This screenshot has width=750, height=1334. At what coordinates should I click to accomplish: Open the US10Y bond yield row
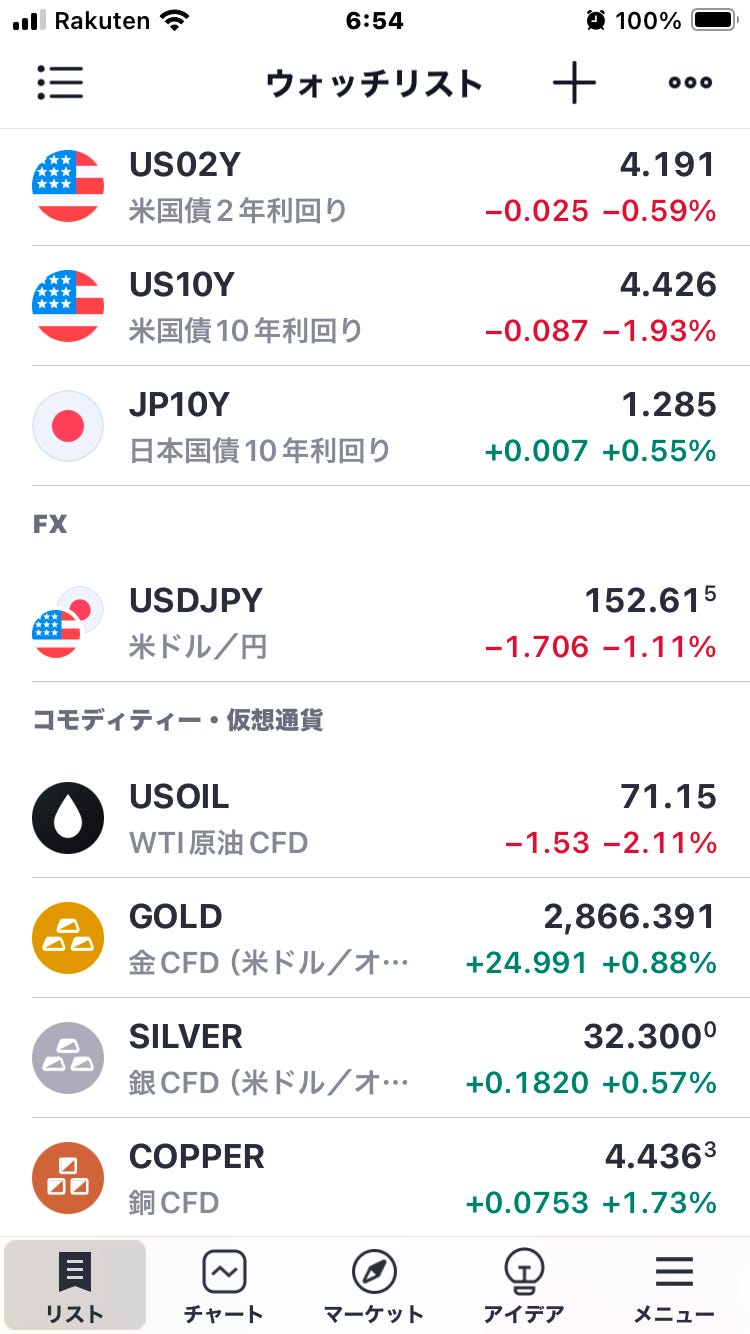pyautogui.click(x=375, y=306)
